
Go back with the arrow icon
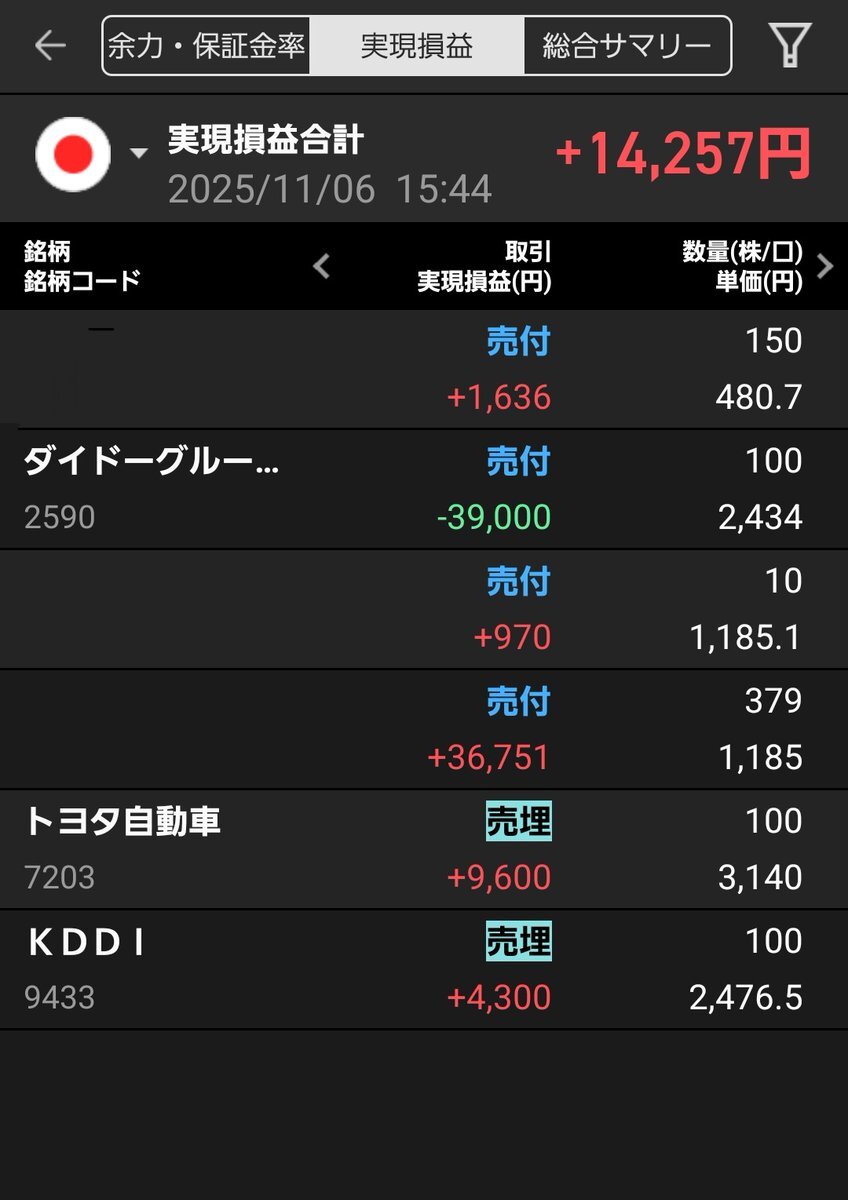tap(50, 45)
